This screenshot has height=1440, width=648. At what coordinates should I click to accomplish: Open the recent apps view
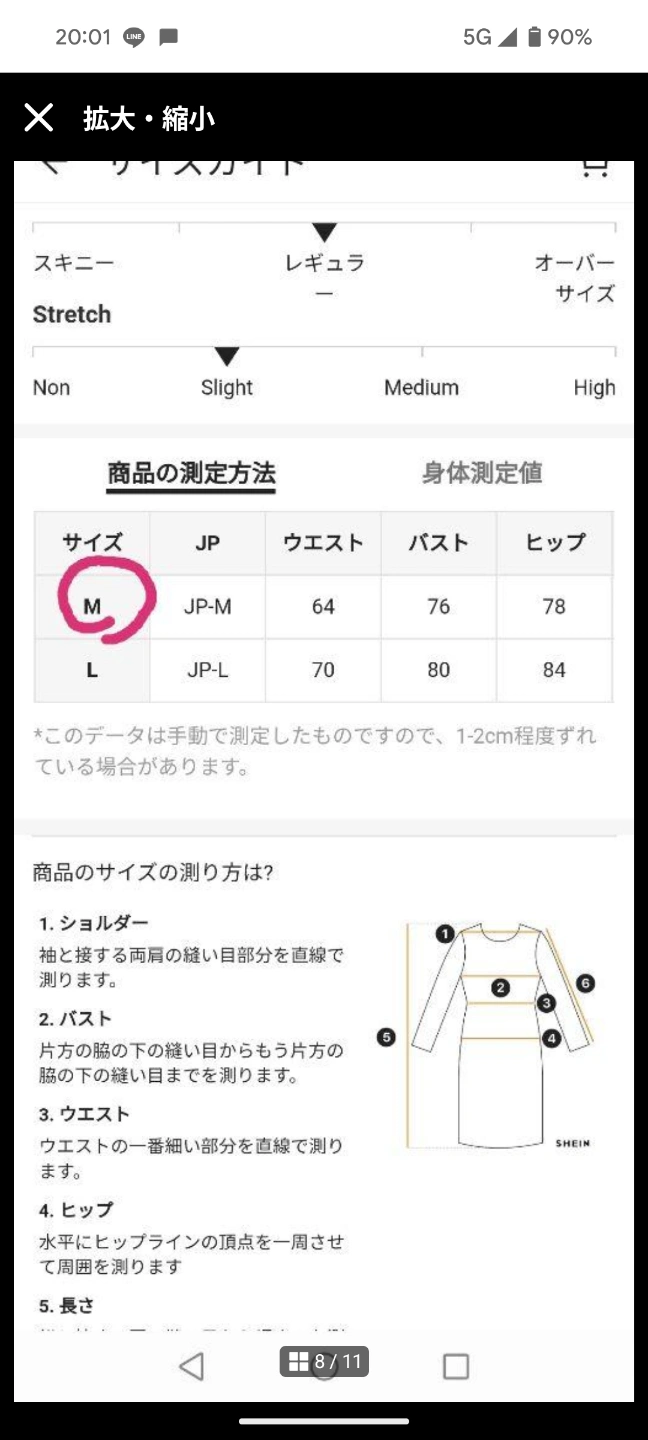click(456, 1366)
